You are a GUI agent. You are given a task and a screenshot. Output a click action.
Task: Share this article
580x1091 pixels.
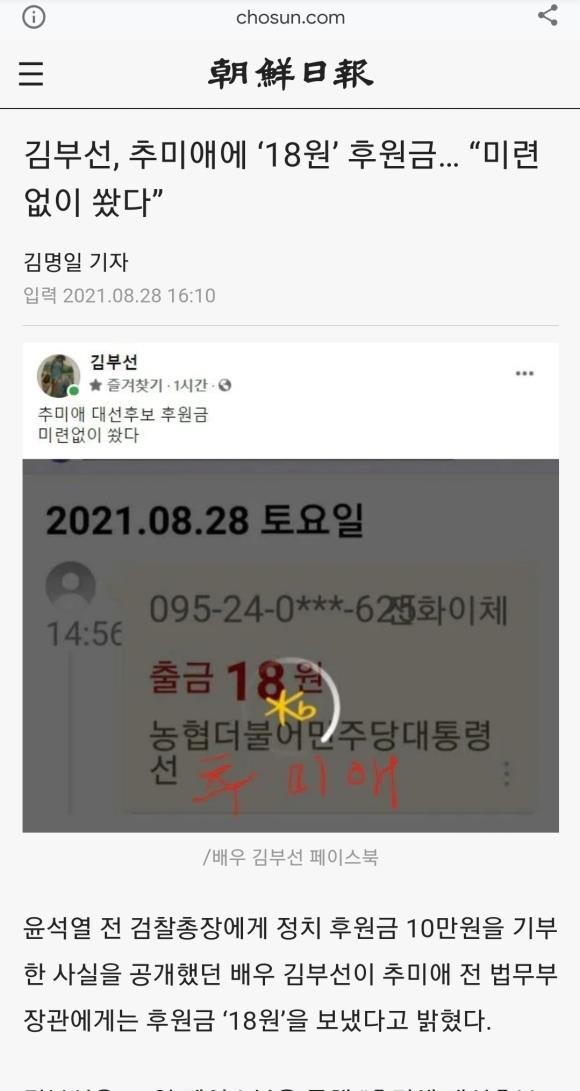point(548,15)
